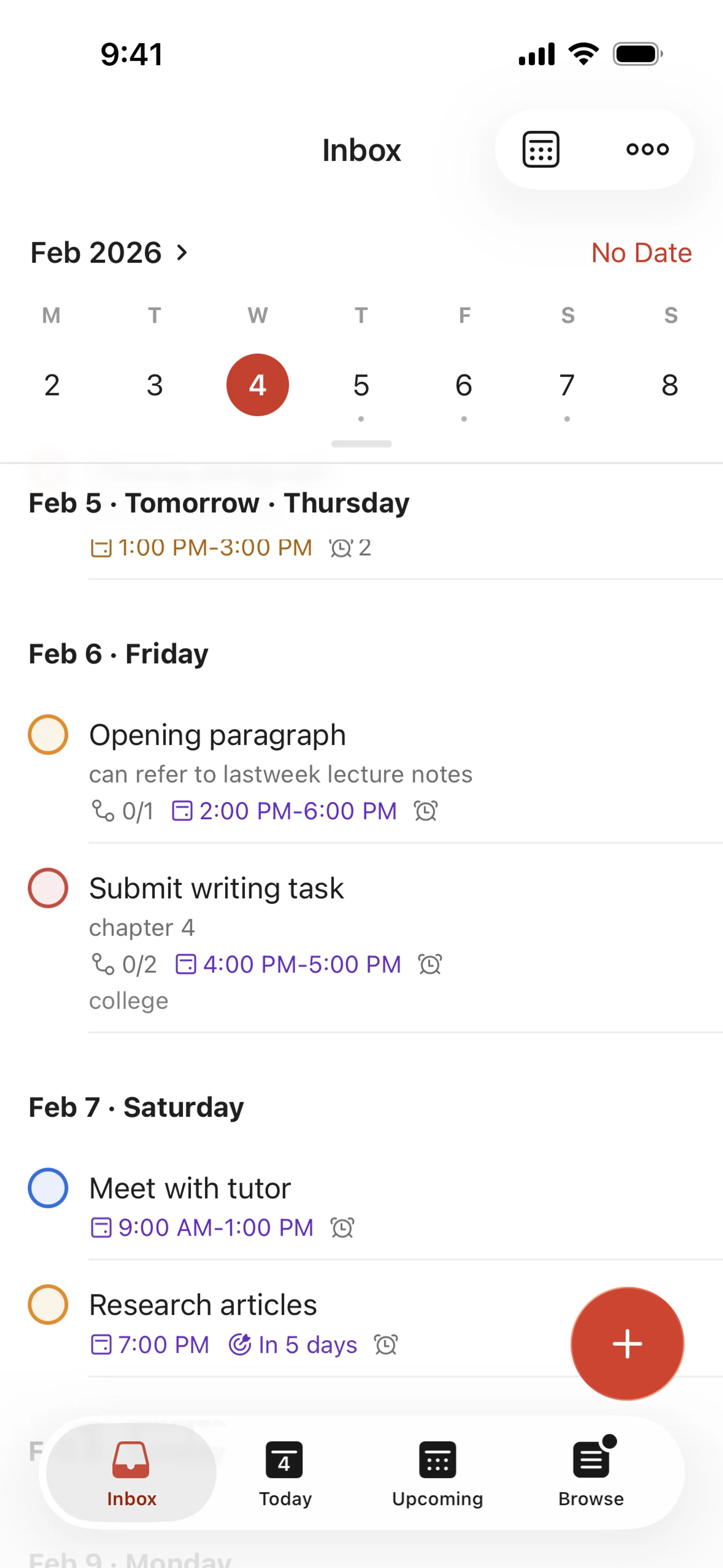Select Saturday the 7th in the week strip
This screenshot has width=723, height=1568.
(567, 384)
